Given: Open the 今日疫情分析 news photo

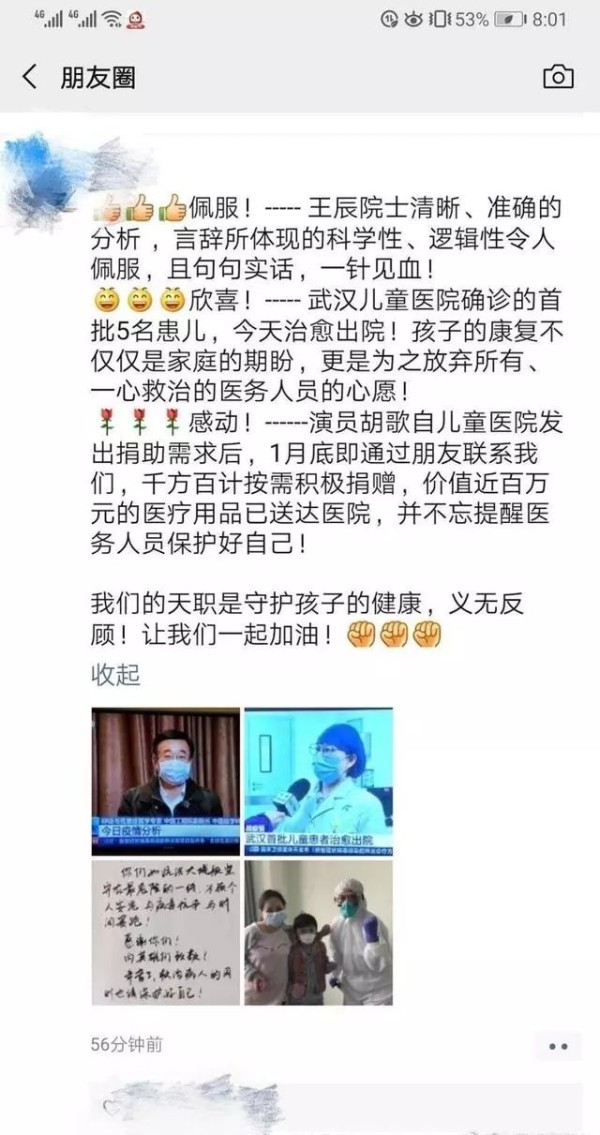Looking at the screenshot, I should (166, 782).
